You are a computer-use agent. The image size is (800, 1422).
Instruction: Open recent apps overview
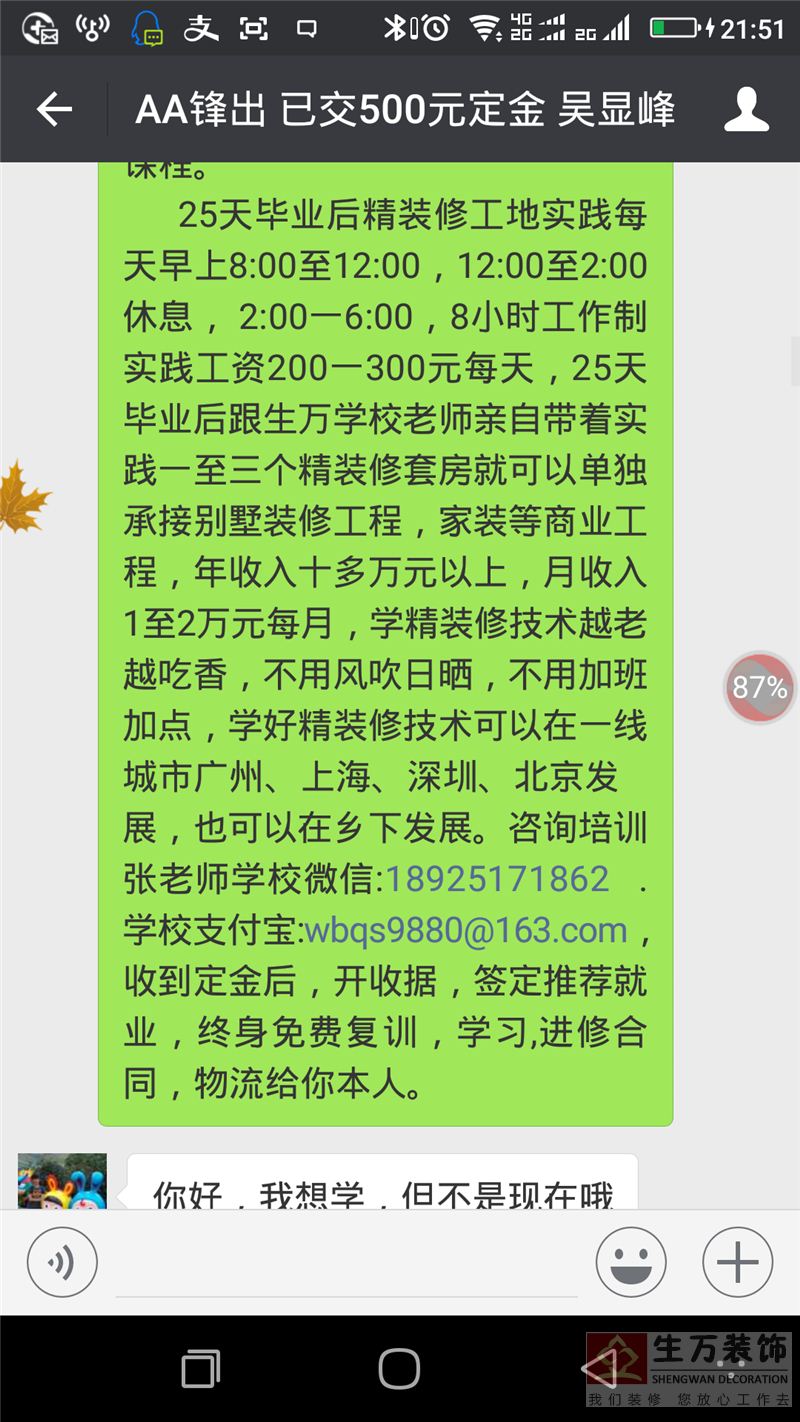[200, 1368]
